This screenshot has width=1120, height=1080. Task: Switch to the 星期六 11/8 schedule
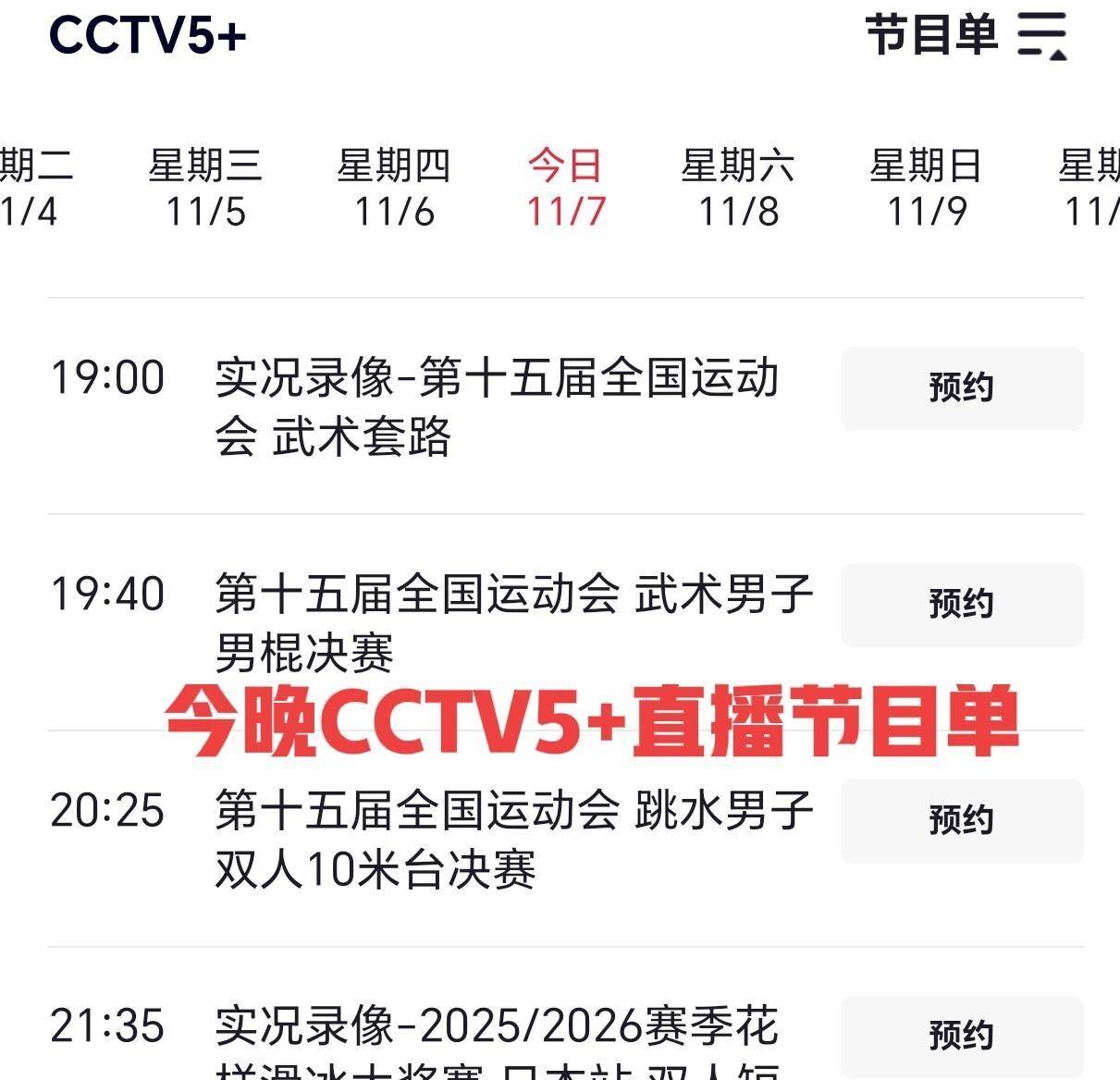point(737,188)
